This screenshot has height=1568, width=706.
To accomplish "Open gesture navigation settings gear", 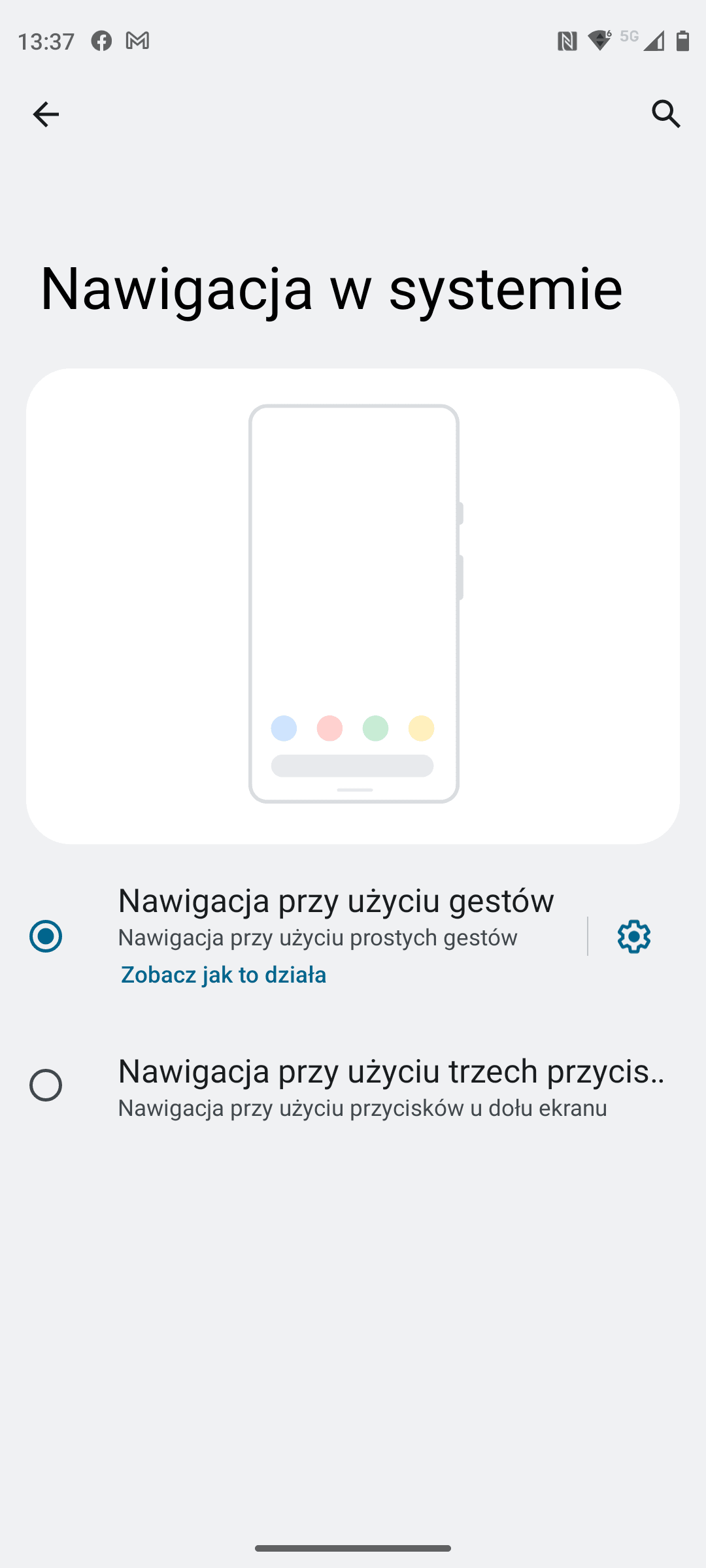I will click(x=633, y=936).
